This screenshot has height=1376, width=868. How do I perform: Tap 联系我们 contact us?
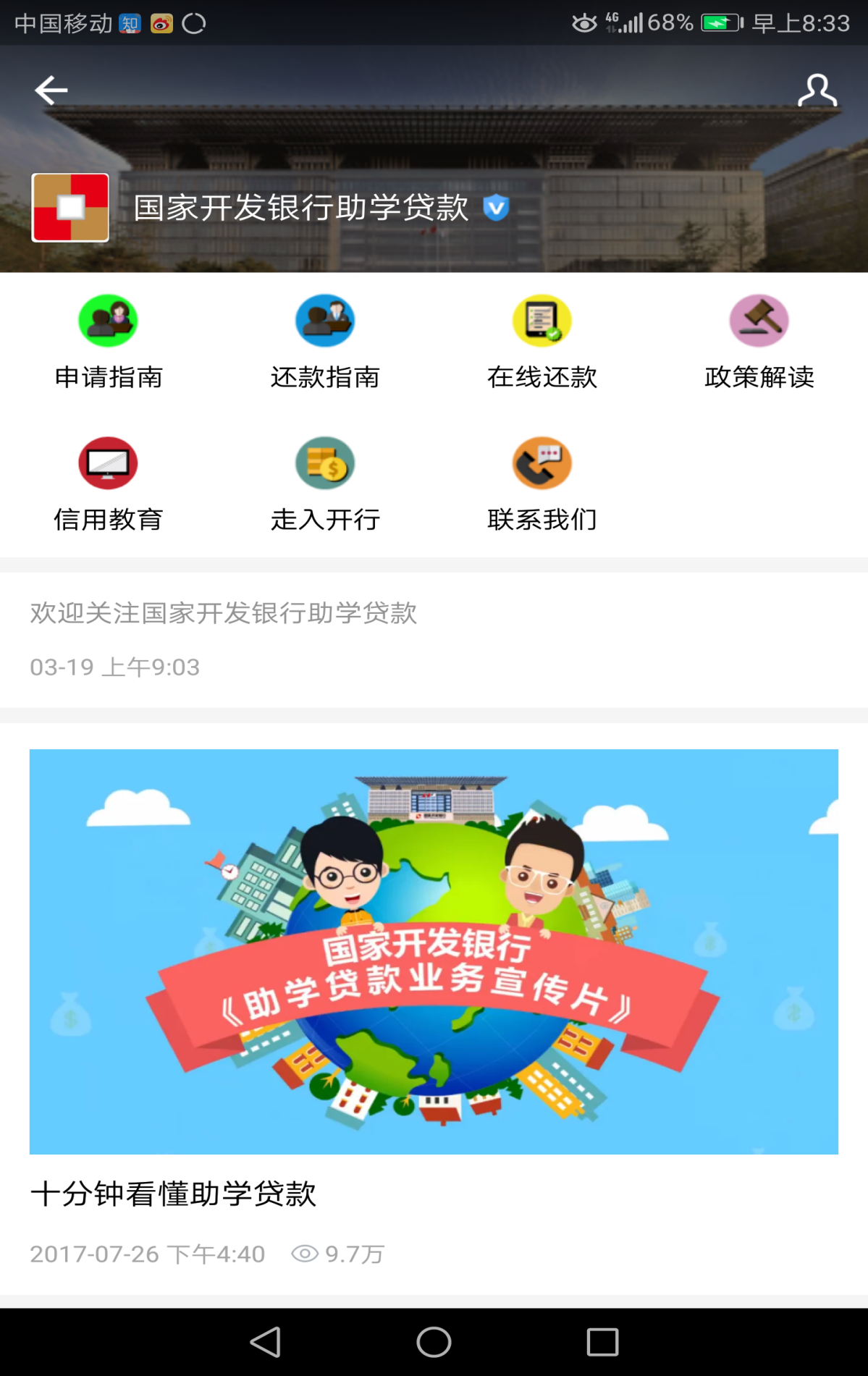[542, 484]
